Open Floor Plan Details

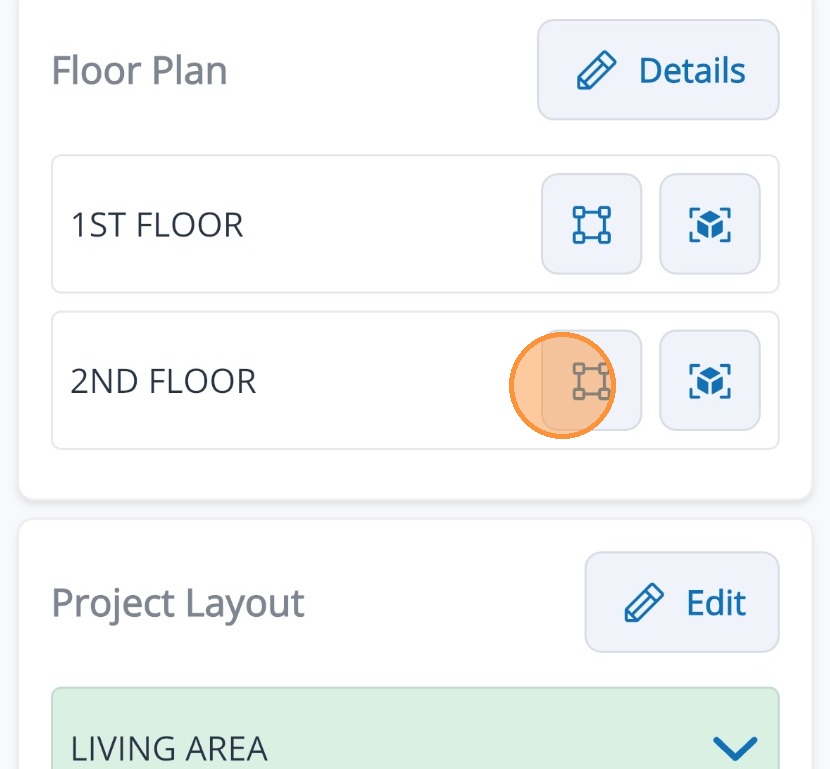tap(658, 71)
